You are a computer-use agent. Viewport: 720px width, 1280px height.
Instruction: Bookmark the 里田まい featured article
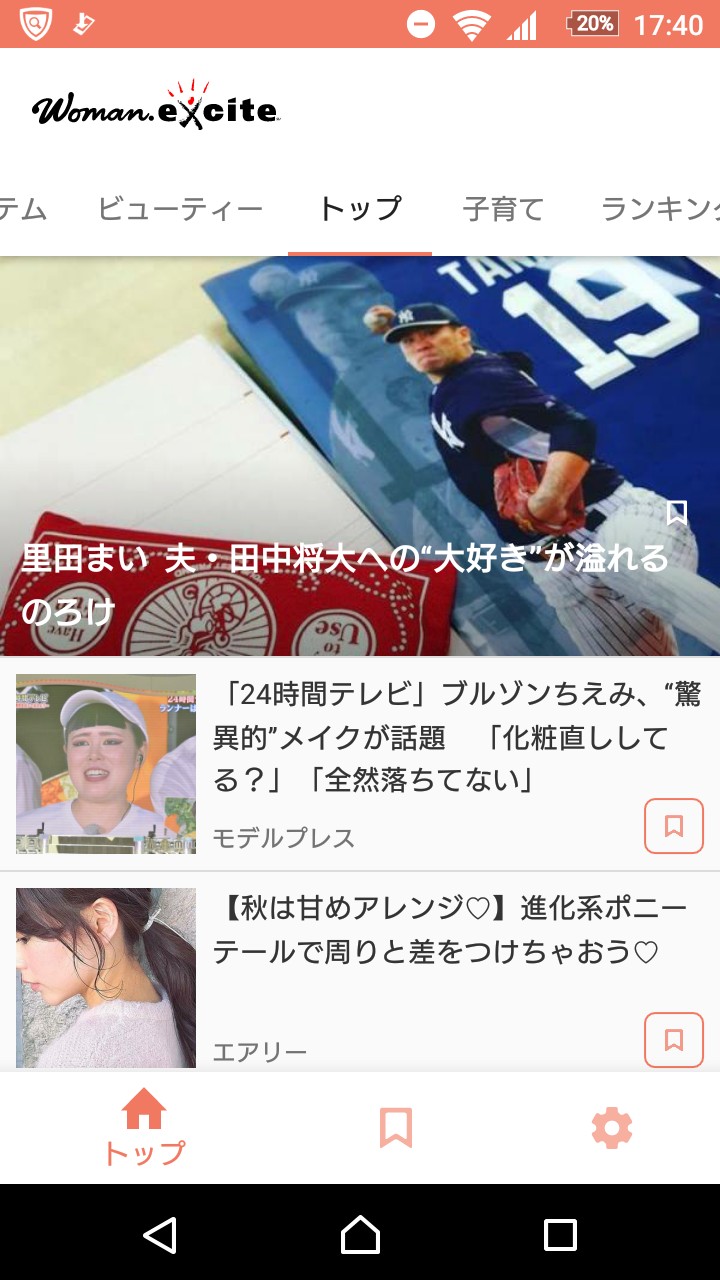pyautogui.click(x=677, y=514)
